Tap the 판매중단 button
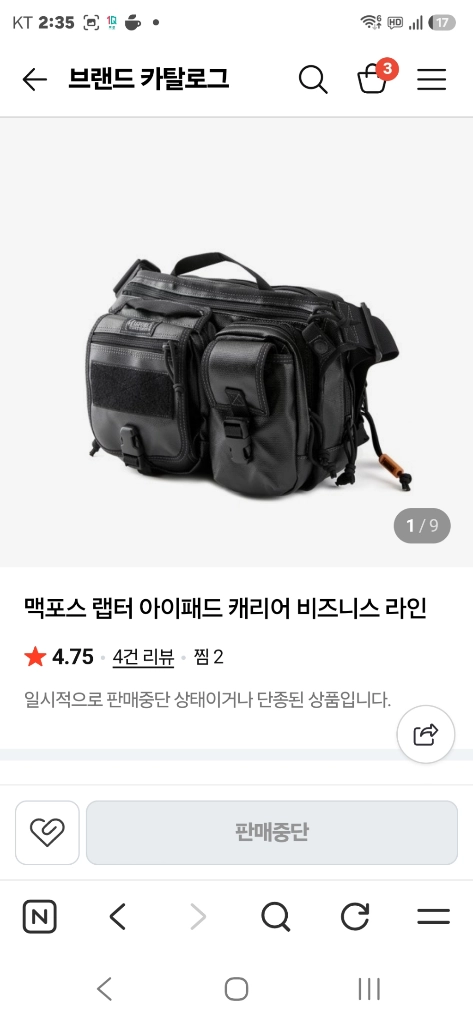The height and width of the screenshot is (1024, 473). pos(272,833)
